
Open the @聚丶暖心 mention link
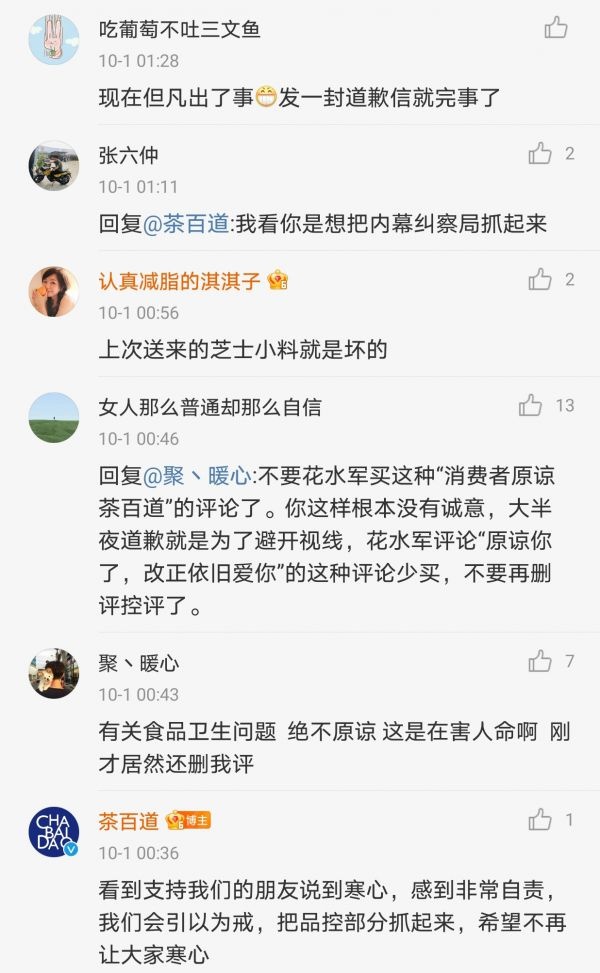click(x=197, y=476)
